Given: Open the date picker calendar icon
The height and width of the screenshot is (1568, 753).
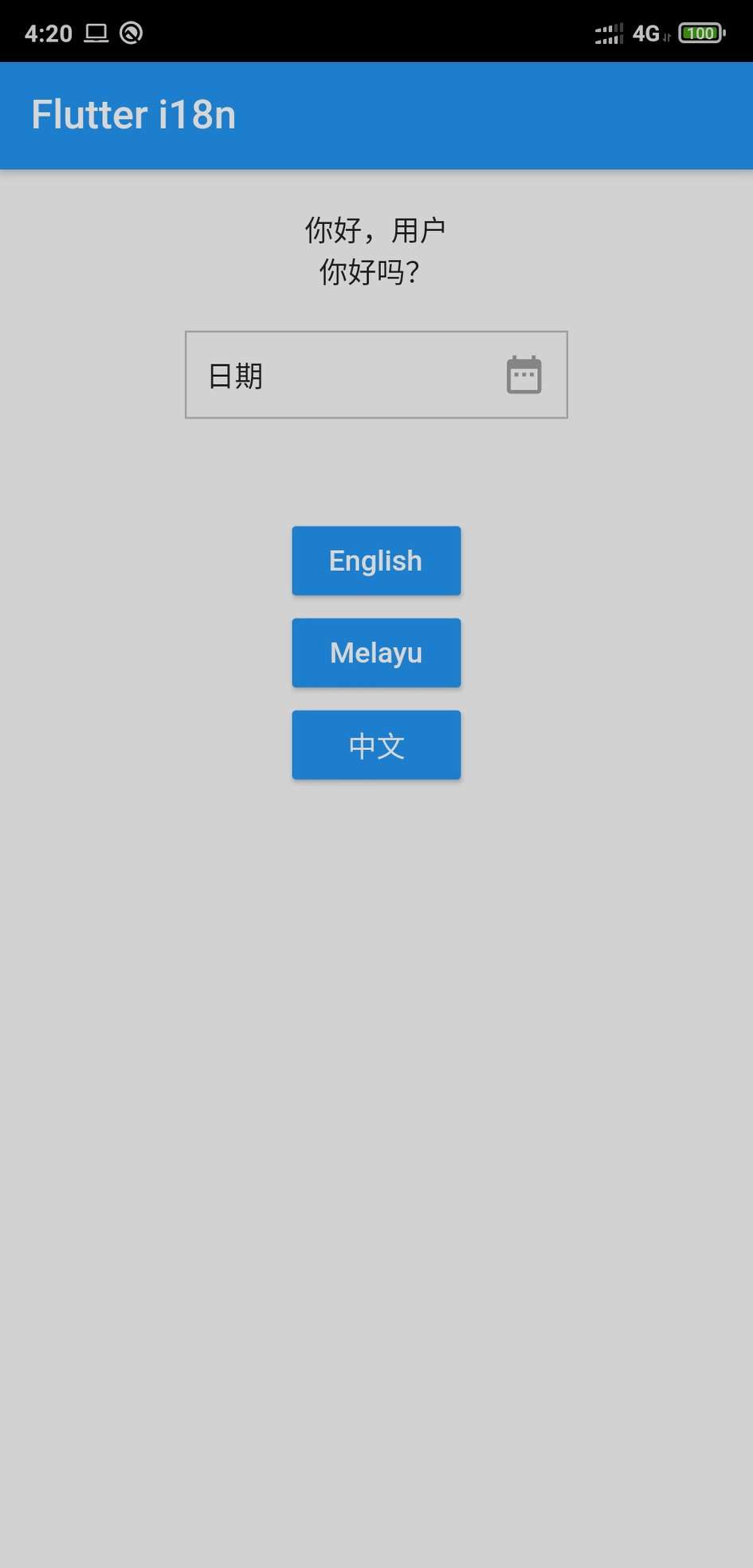Looking at the screenshot, I should click(523, 374).
